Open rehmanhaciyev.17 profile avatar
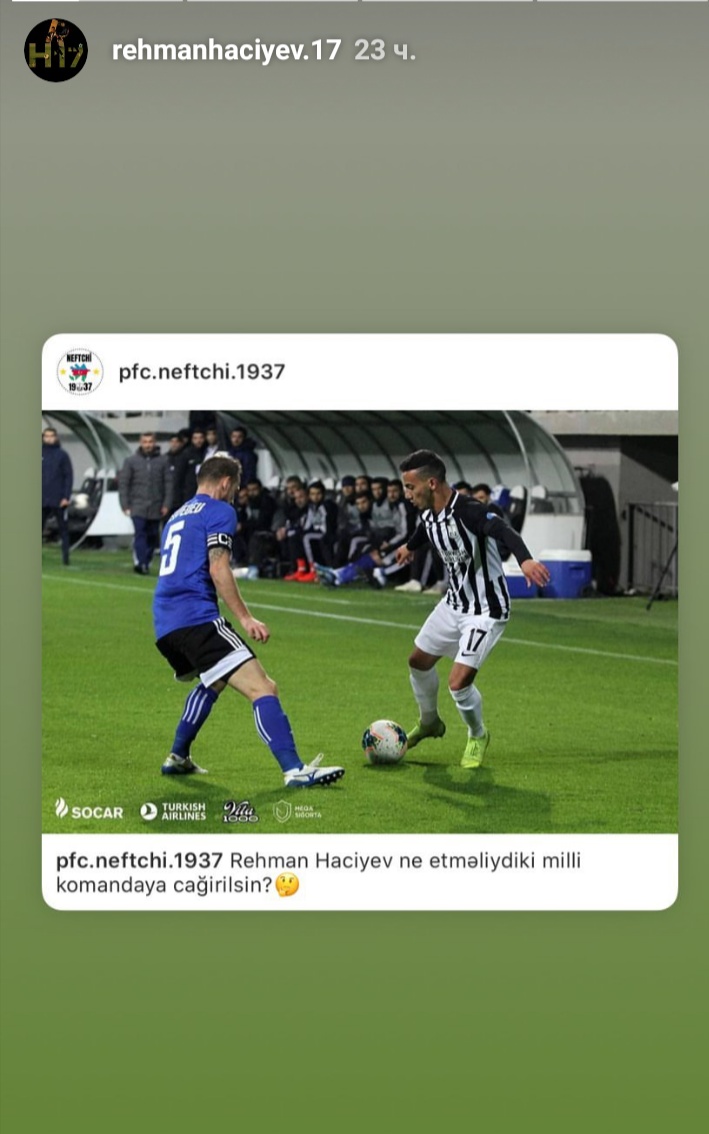 pos(56,50)
